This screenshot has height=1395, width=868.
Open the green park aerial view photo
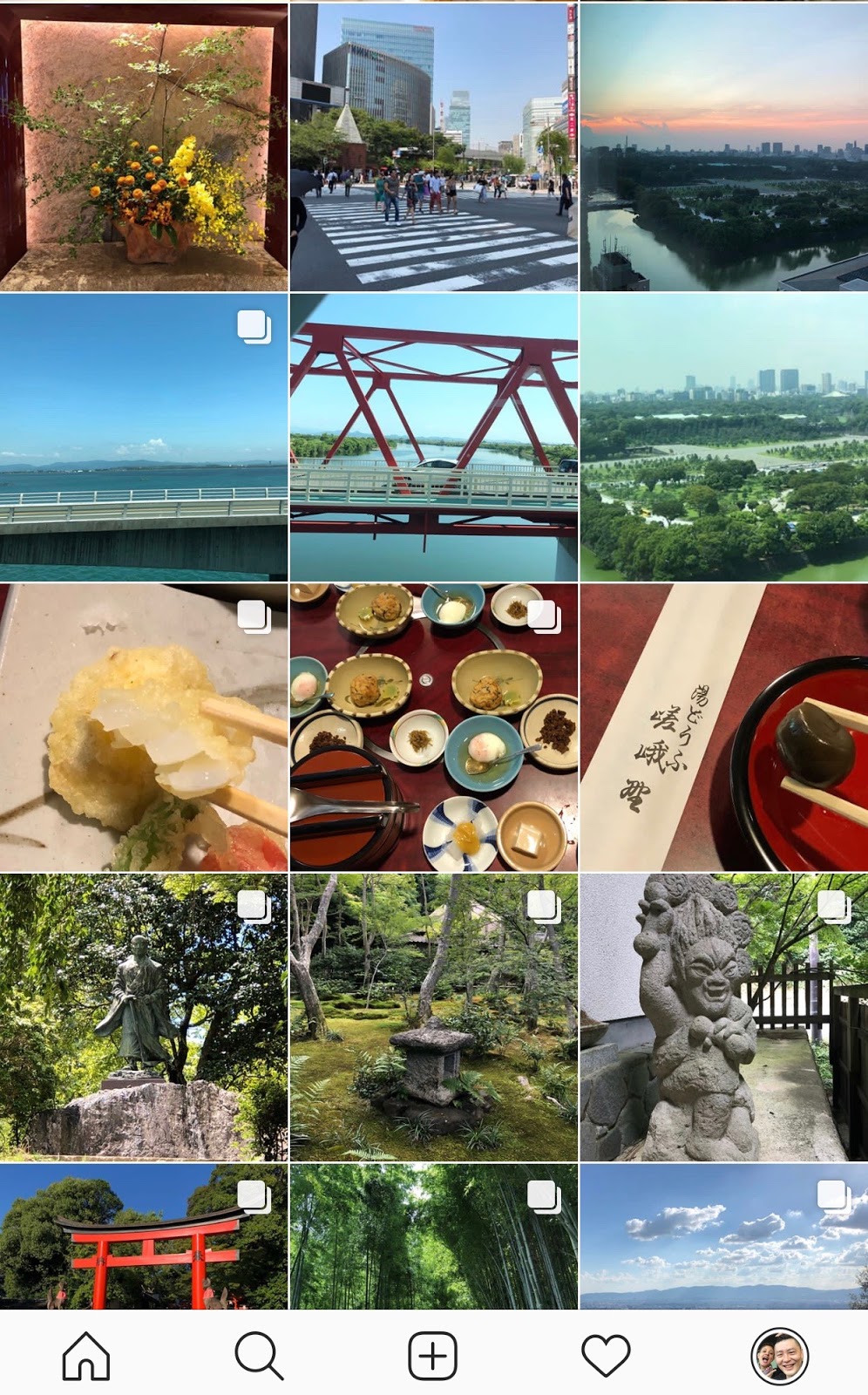click(x=724, y=437)
